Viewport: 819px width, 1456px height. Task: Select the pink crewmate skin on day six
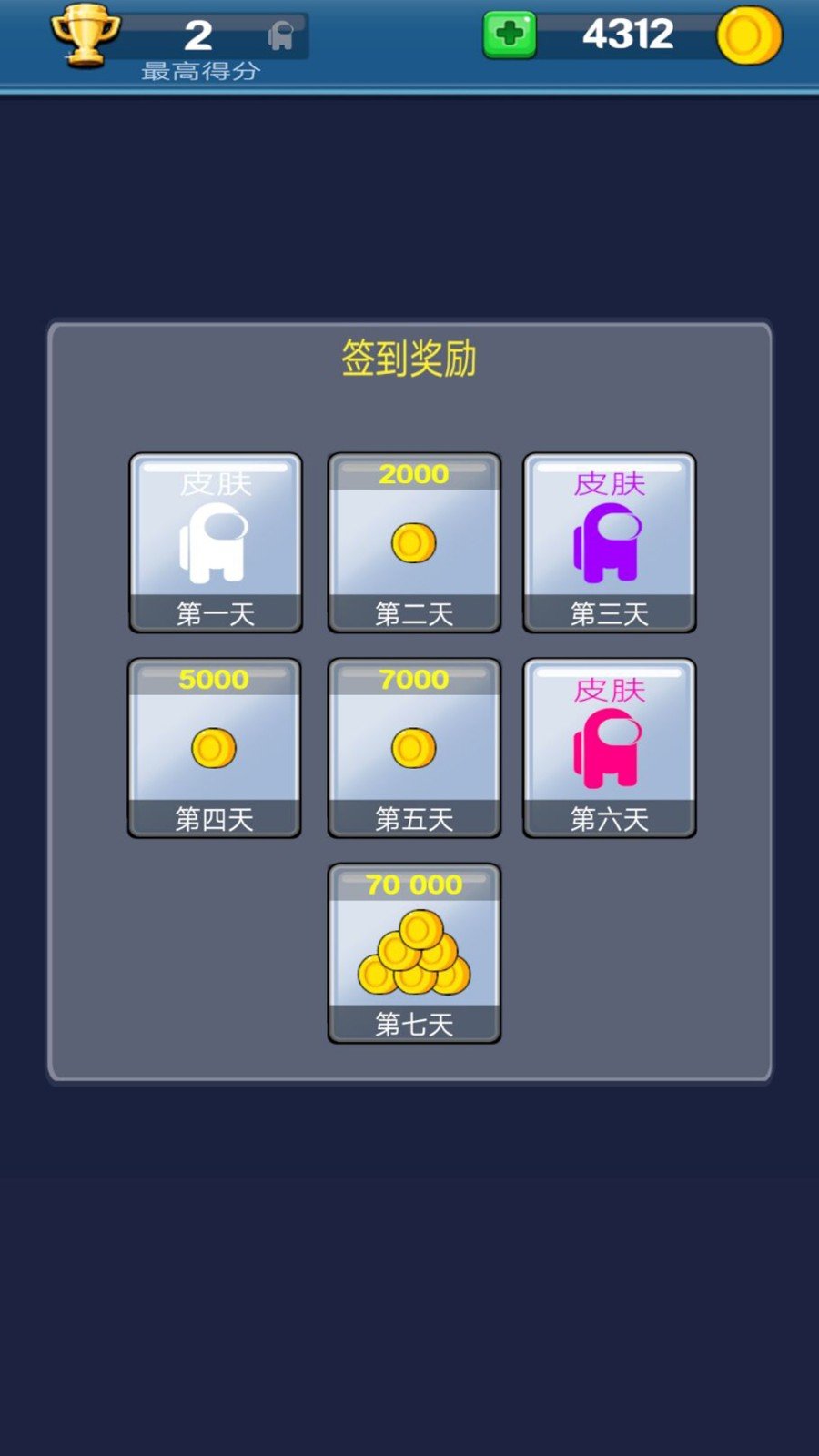click(610, 746)
